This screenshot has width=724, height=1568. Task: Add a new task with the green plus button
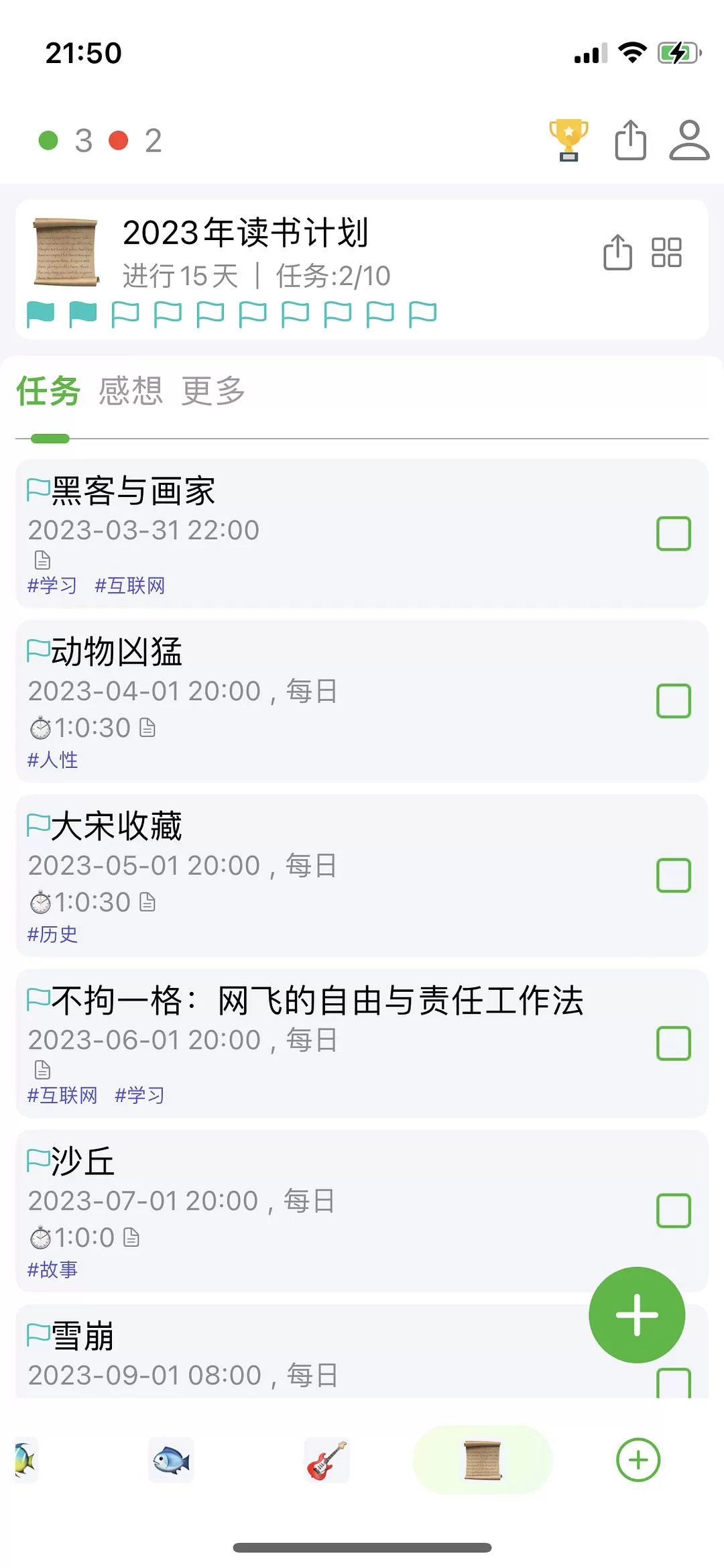coord(637,1314)
